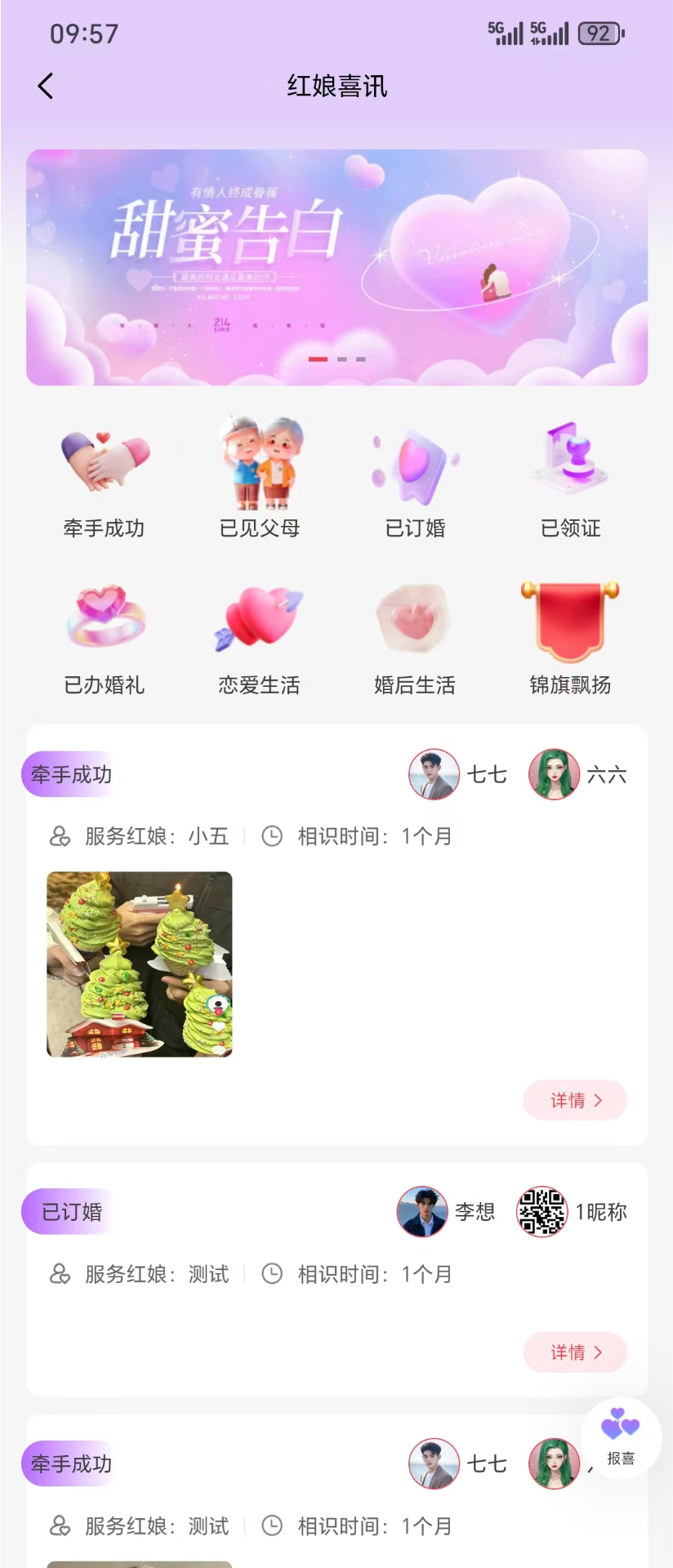Go back with the top-left arrow
673x1568 pixels.
pyautogui.click(x=46, y=85)
